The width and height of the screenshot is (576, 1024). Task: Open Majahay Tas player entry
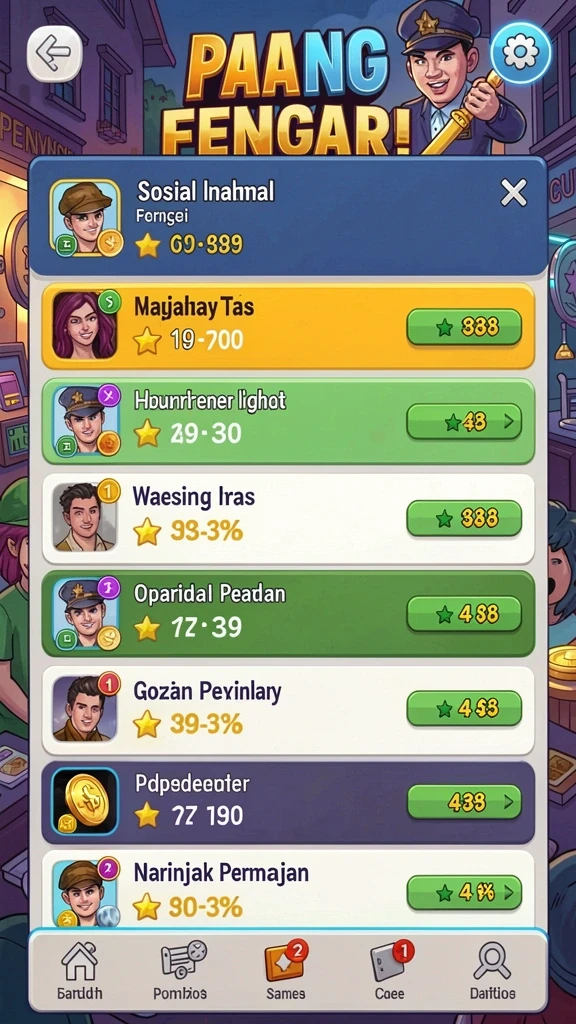tap(288, 326)
